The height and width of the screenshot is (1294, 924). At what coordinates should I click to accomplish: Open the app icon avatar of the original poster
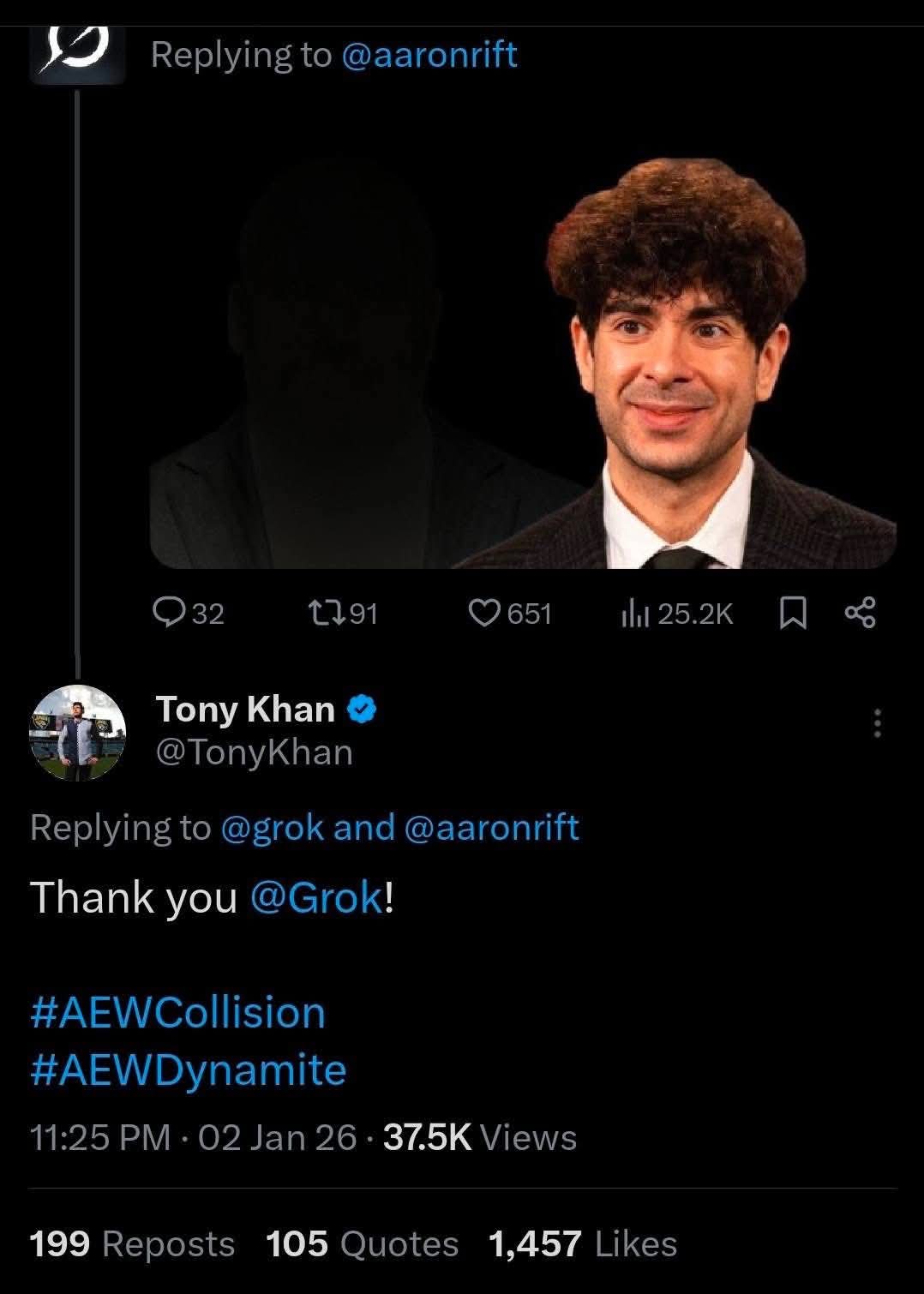(77, 51)
